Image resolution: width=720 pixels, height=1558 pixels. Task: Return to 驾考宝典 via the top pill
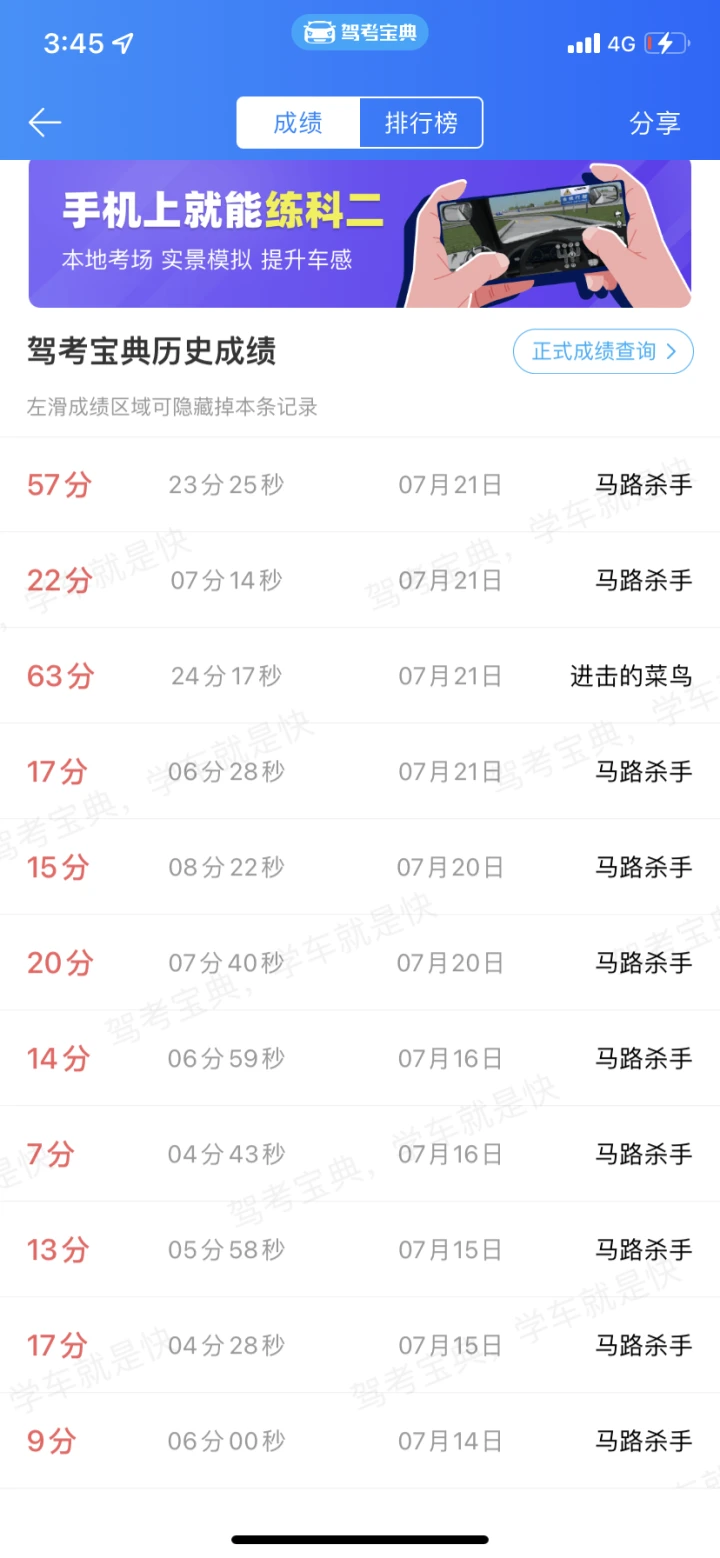tap(360, 33)
